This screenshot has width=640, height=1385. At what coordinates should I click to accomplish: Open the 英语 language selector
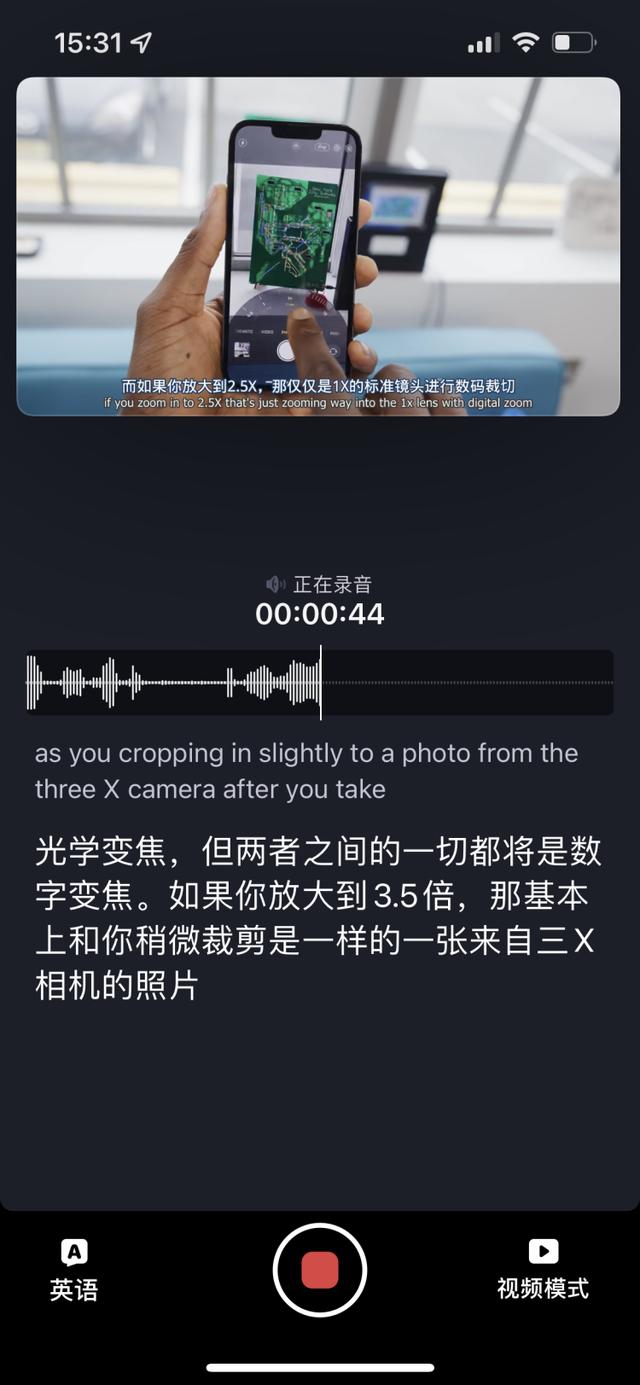(x=74, y=1270)
